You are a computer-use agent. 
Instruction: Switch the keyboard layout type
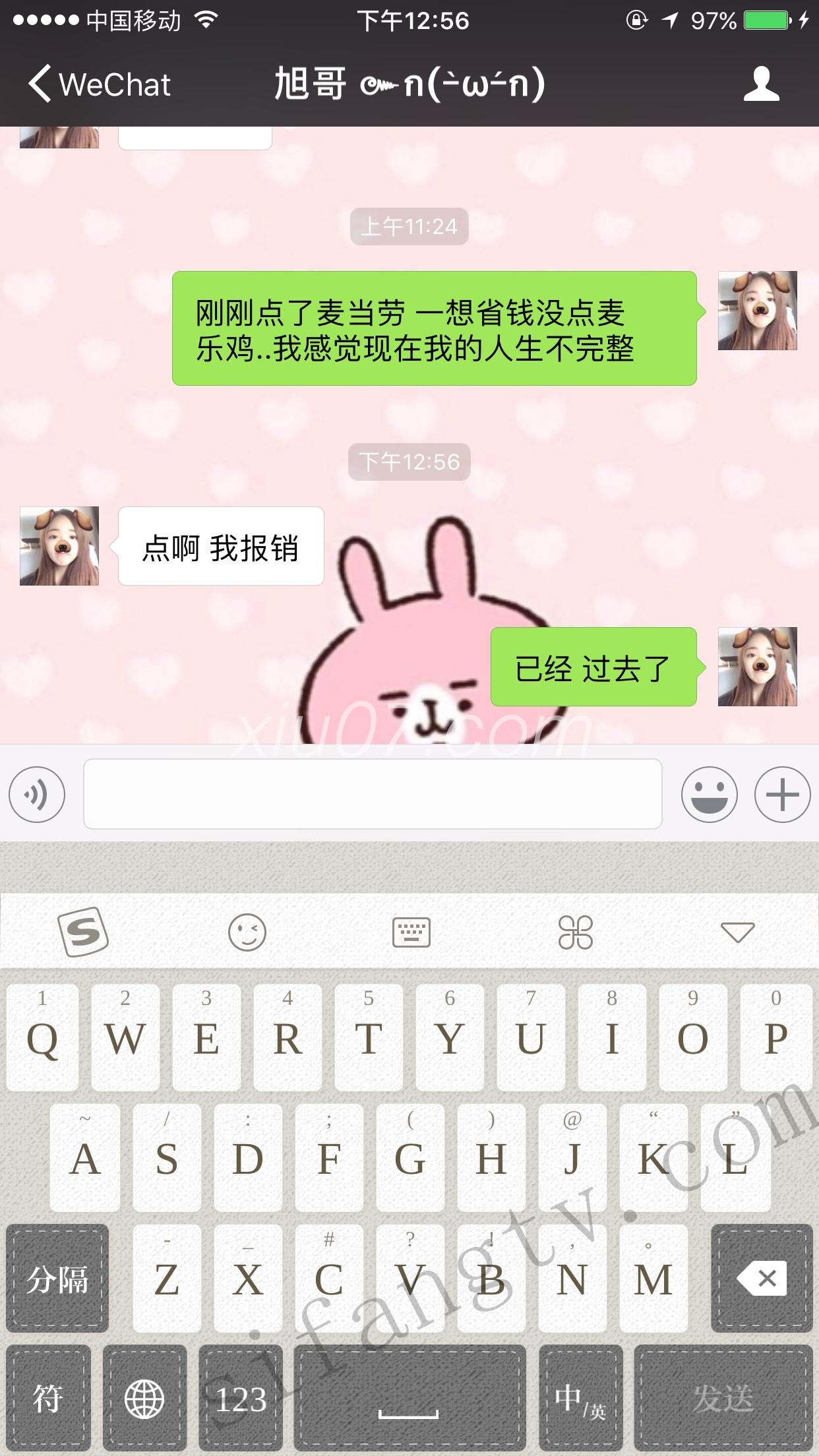pyautogui.click(x=411, y=932)
